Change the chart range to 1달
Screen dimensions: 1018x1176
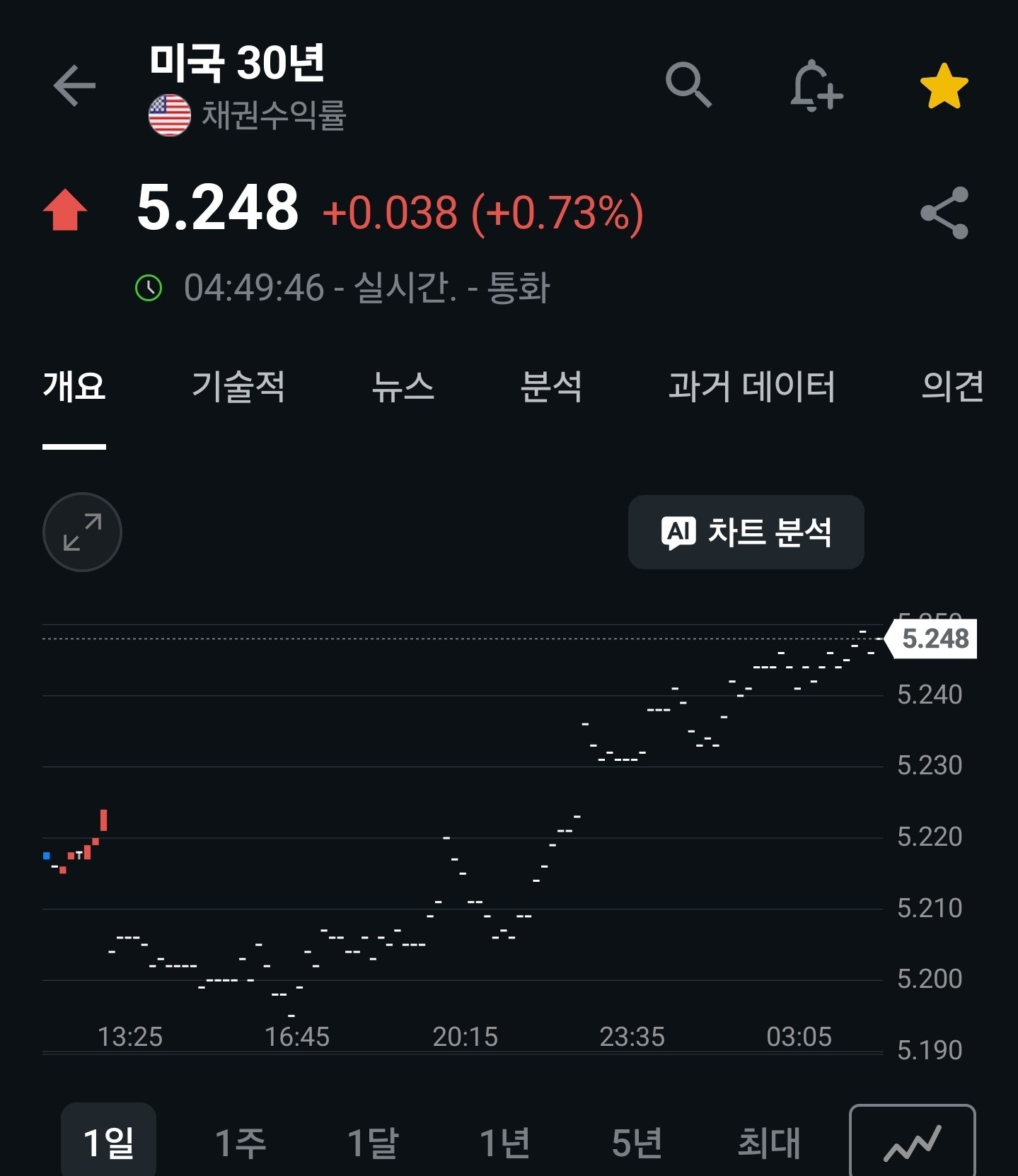(x=373, y=1143)
